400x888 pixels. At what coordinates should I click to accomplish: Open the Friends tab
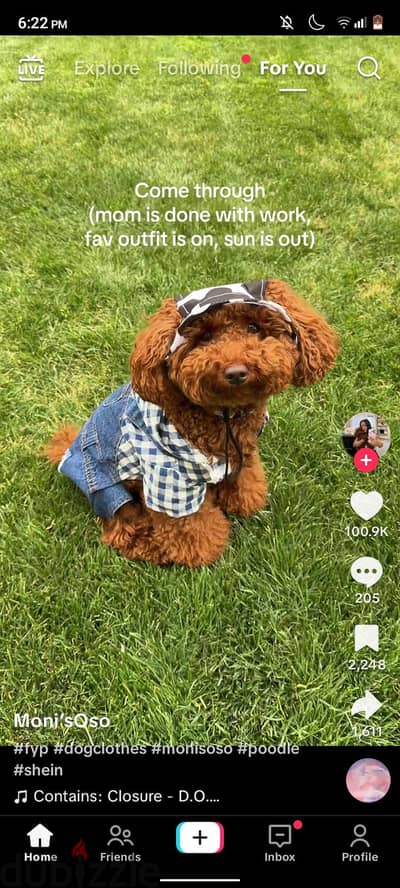[120, 843]
